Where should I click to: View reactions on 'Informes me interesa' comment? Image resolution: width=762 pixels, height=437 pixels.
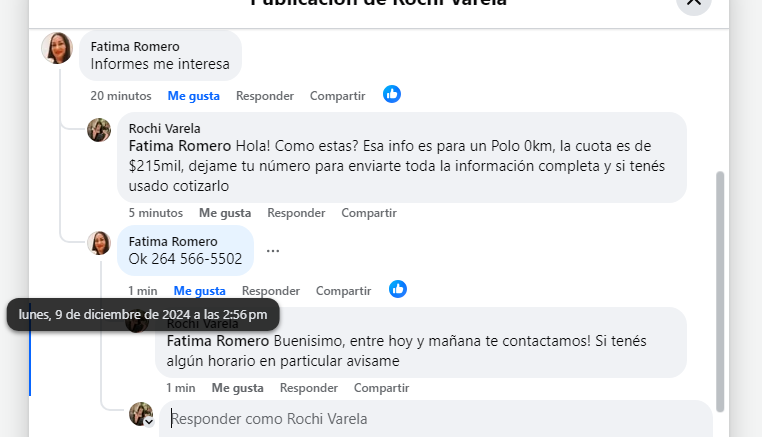[x=392, y=94]
